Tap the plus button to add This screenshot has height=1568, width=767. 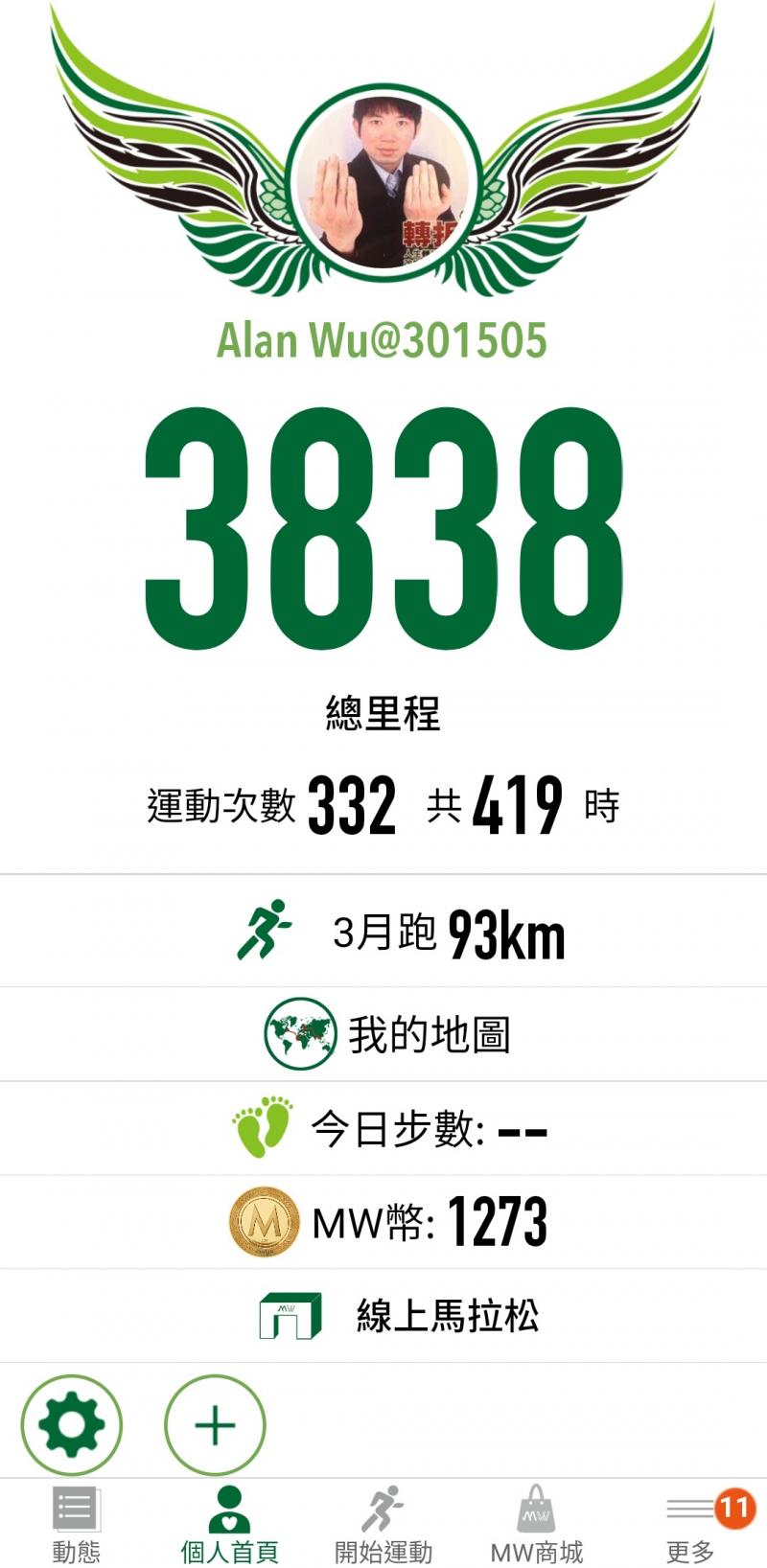click(215, 1425)
